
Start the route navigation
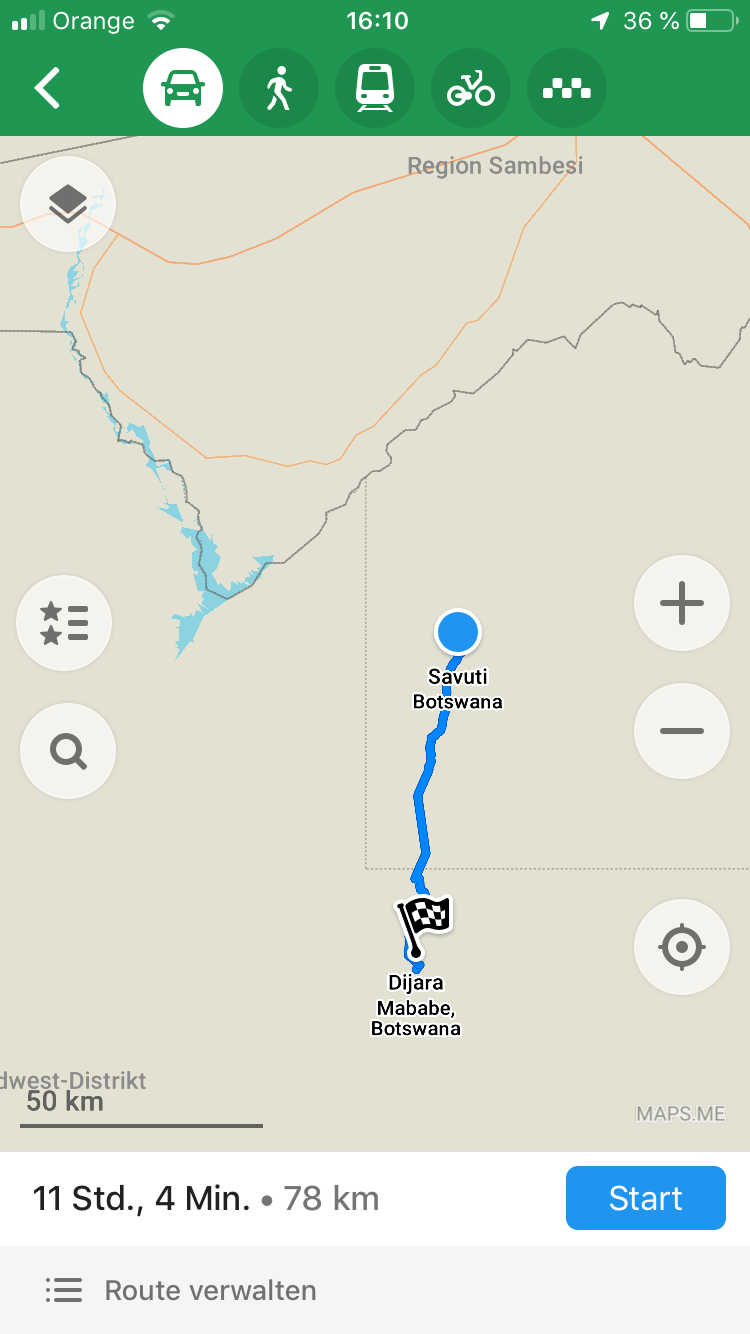click(x=645, y=1198)
